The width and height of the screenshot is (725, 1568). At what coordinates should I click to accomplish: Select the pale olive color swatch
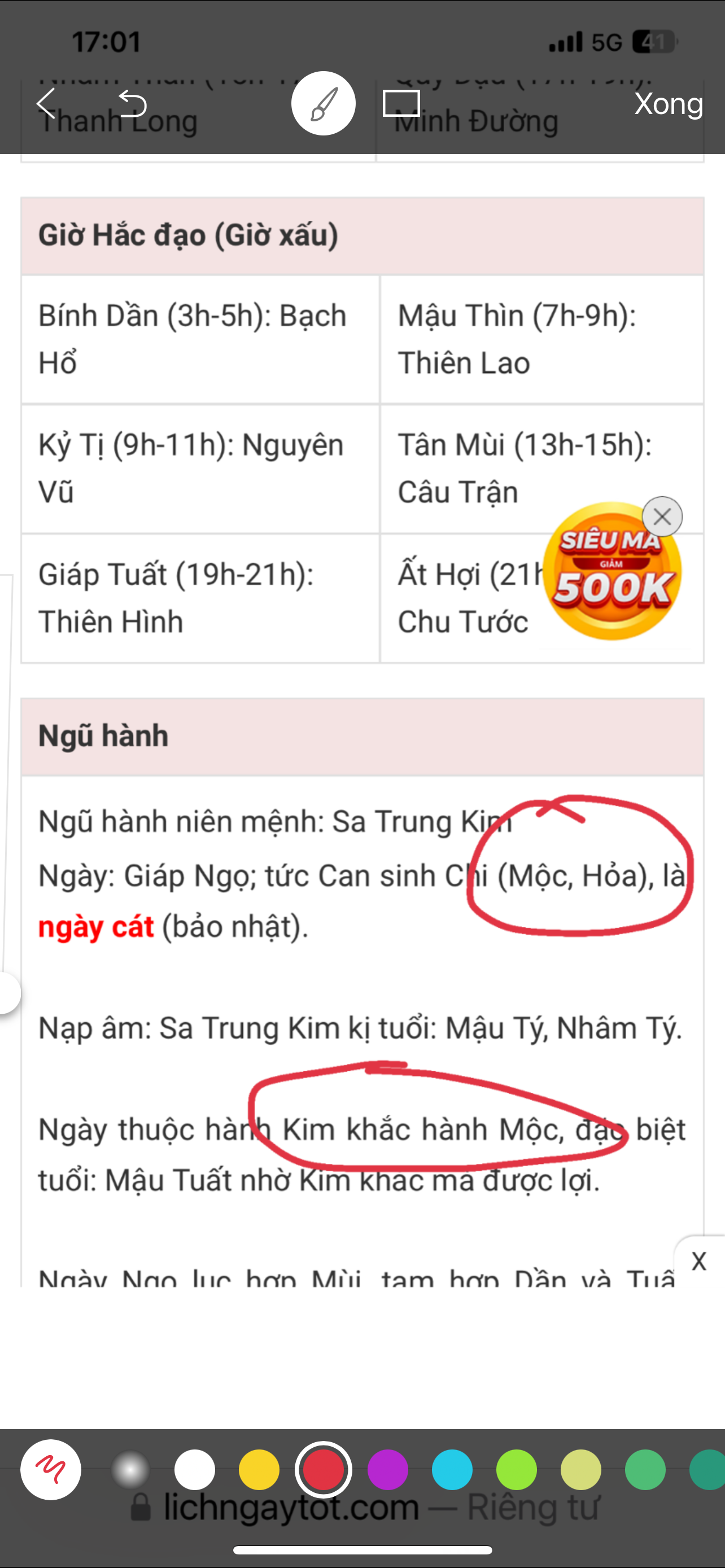pyautogui.click(x=580, y=1469)
